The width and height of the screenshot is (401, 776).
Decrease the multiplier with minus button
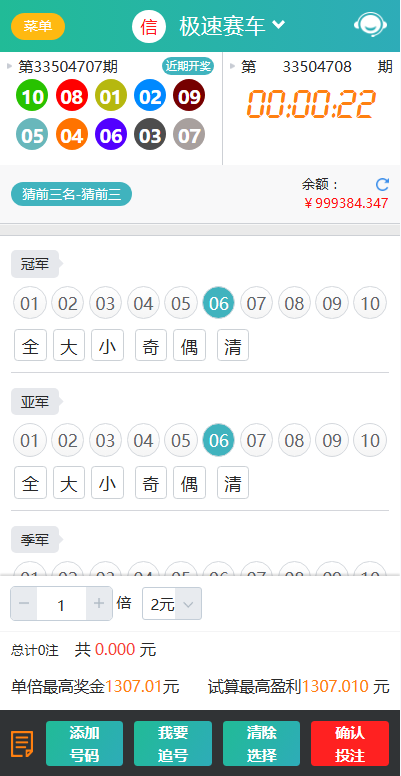click(24, 603)
